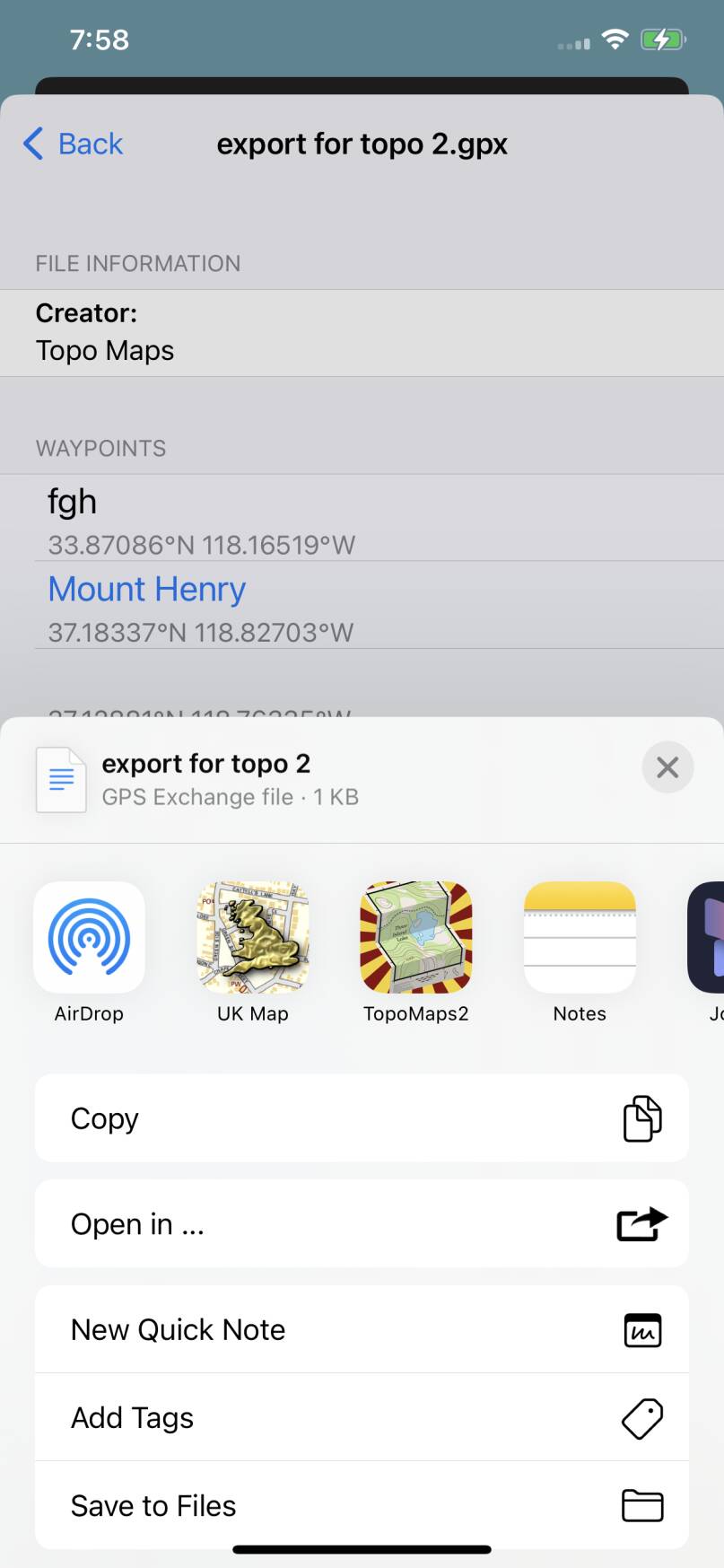724x1568 pixels.
Task: Select Add Tags action
Action: tap(362, 1418)
